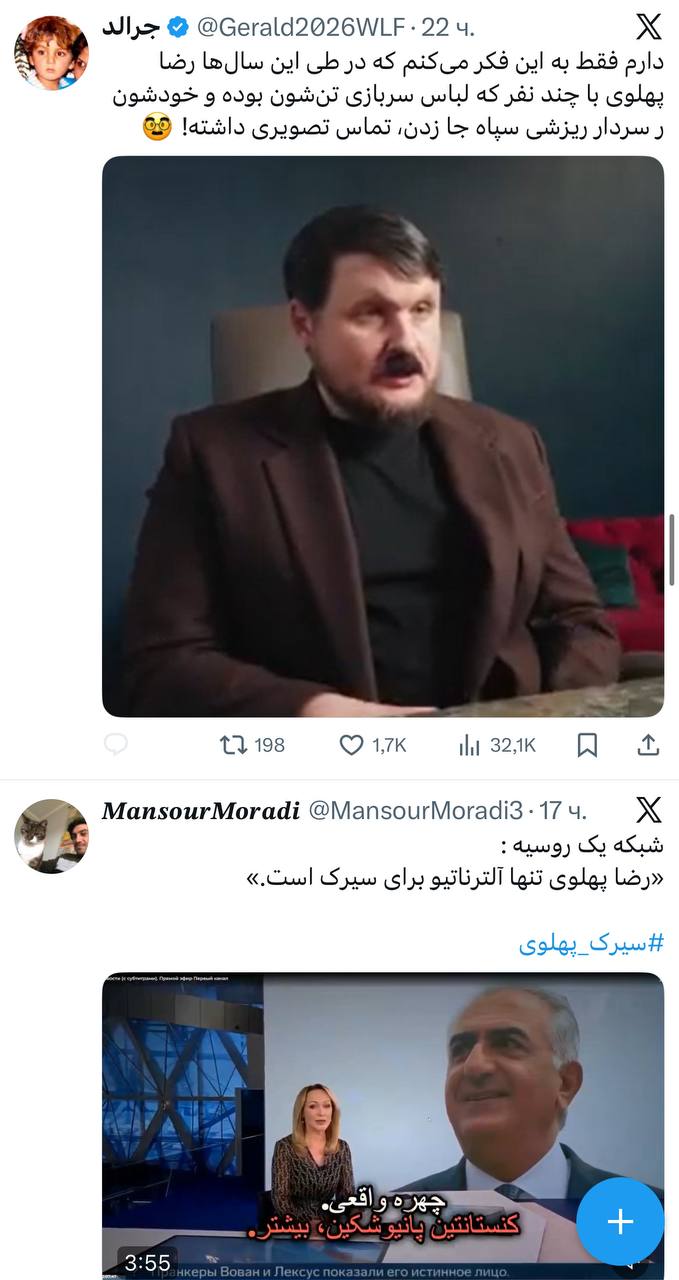
Task: Tap the X icon on Gerald2026WLF's post
Action: point(648,27)
